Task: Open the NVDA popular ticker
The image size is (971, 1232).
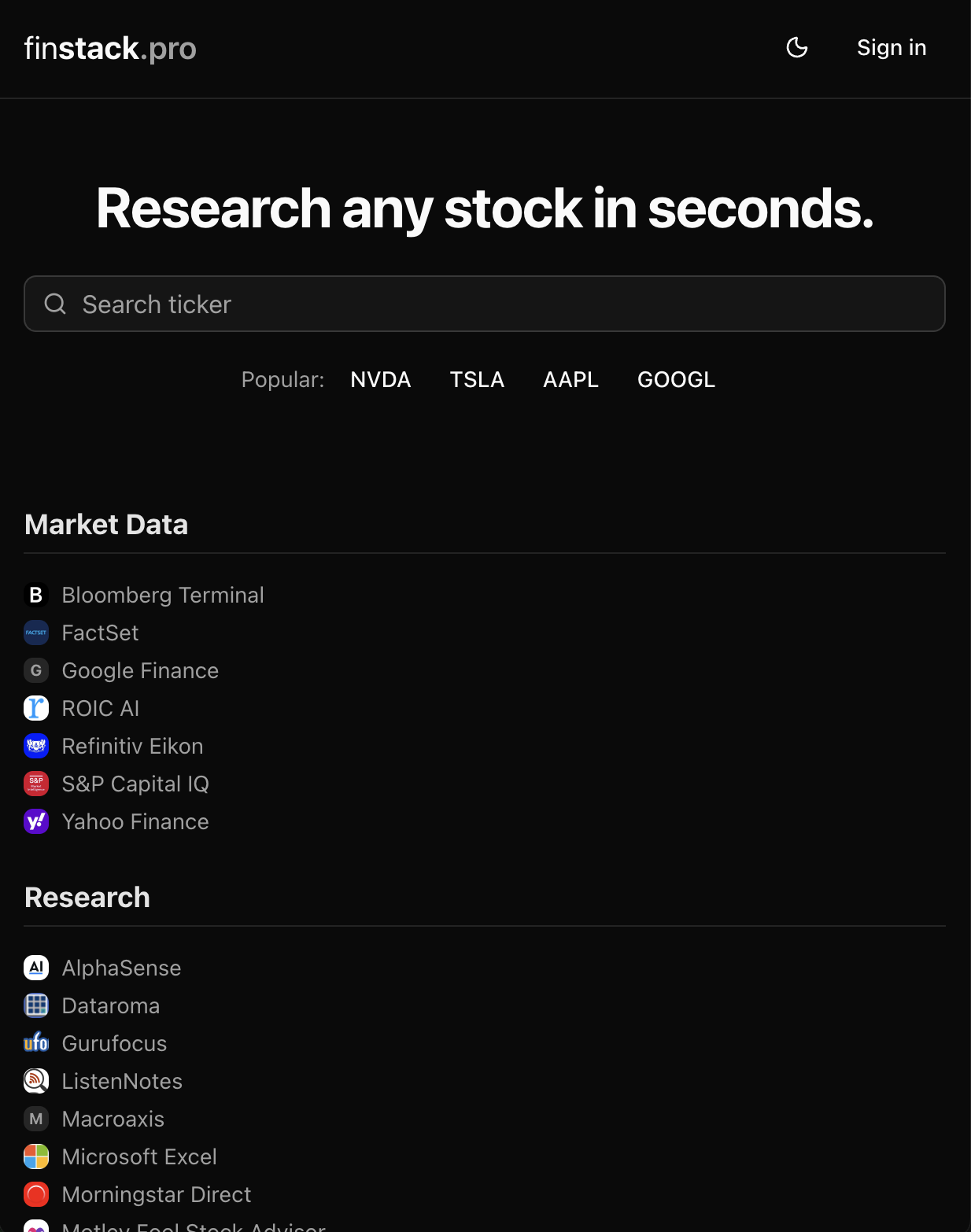Action: pyautogui.click(x=381, y=380)
